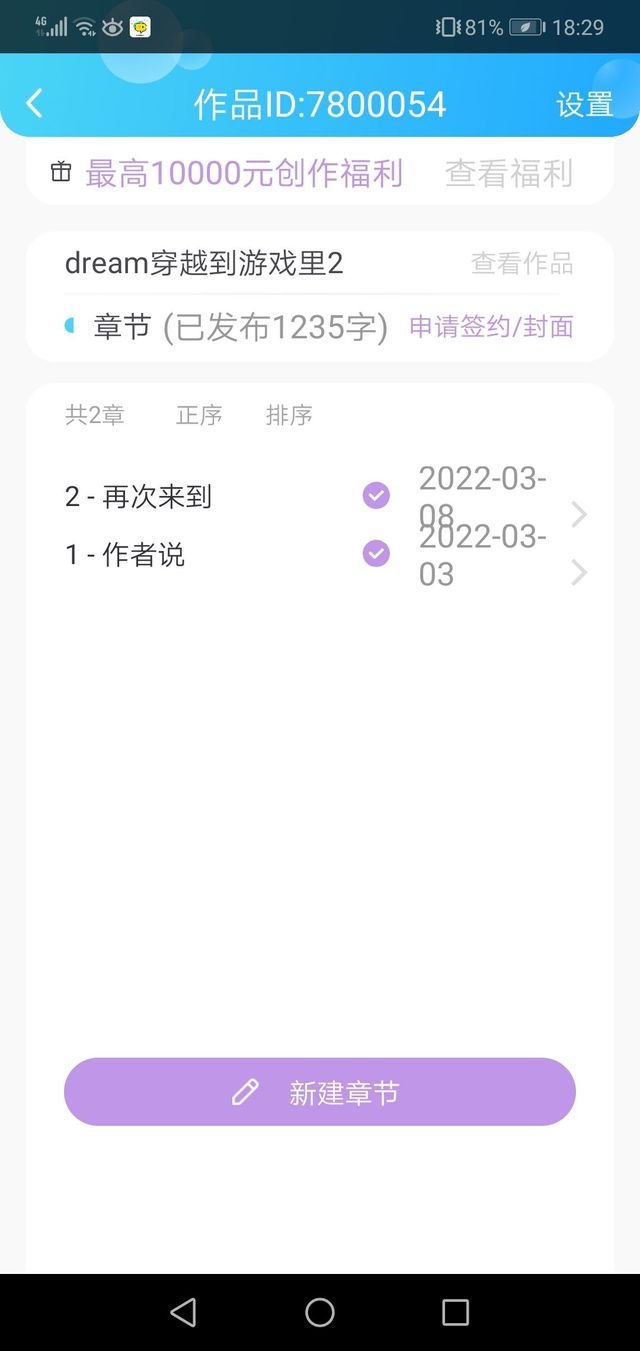Create a new chapter with 新建章节

(320, 1092)
